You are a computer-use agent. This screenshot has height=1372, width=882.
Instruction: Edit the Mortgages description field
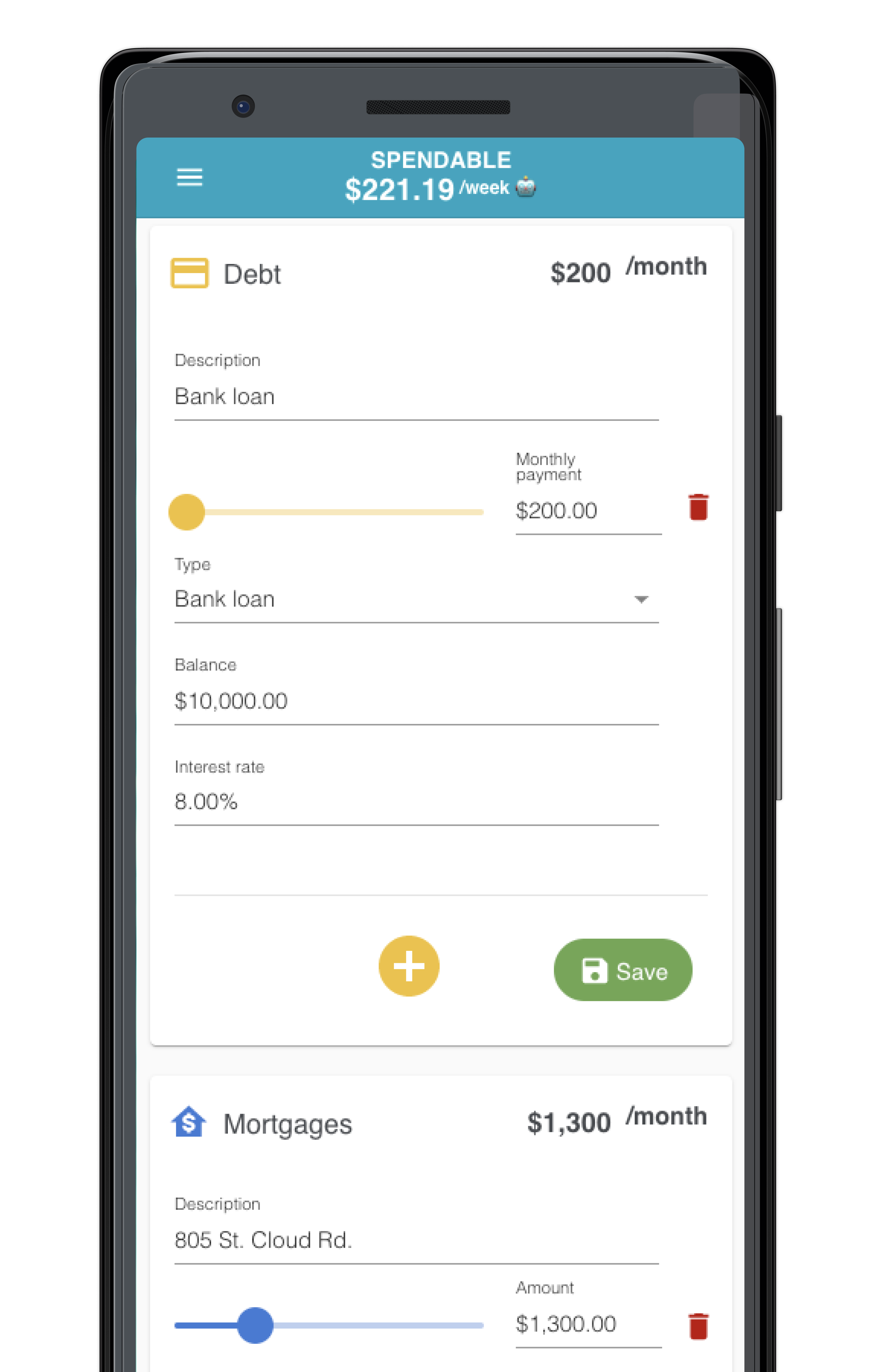tap(416, 1240)
